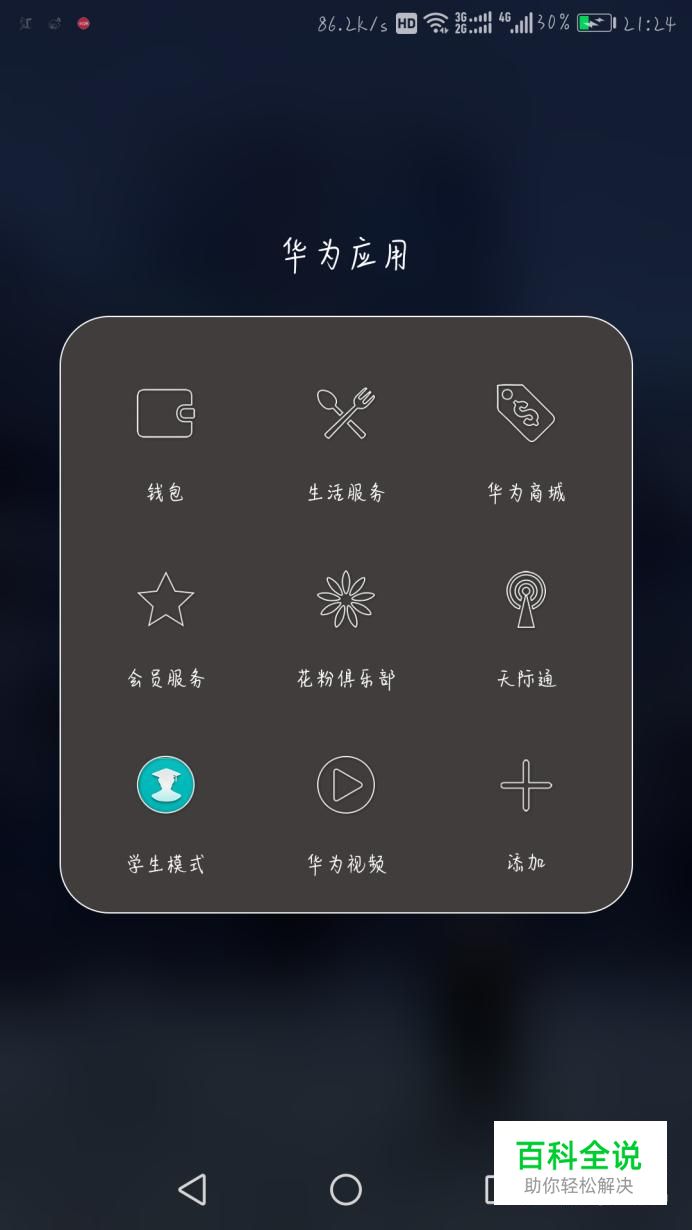The image size is (692, 1230).
Task: Return to home via circle button
Action: pos(346,1189)
